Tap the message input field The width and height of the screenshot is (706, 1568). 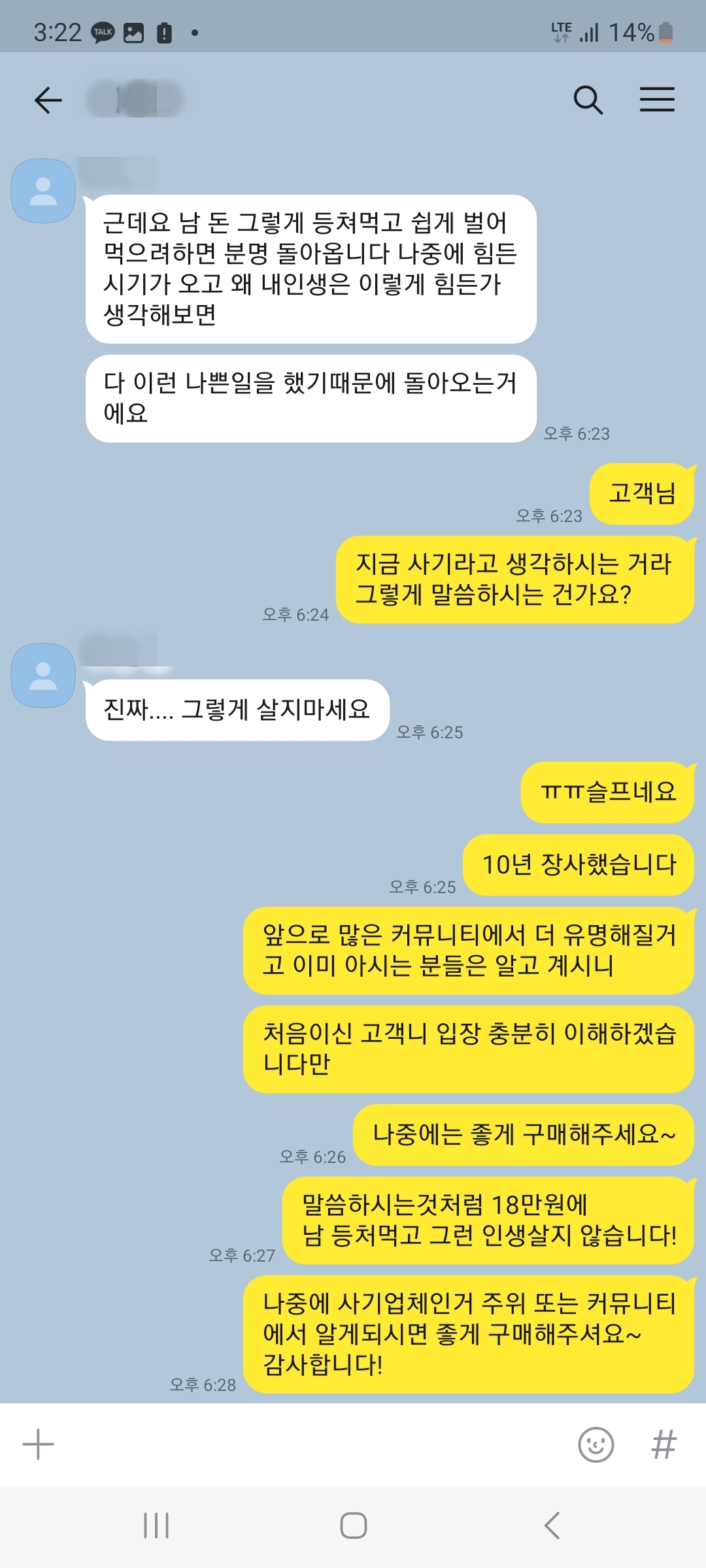pyautogui.click(x=314, y=1444)
